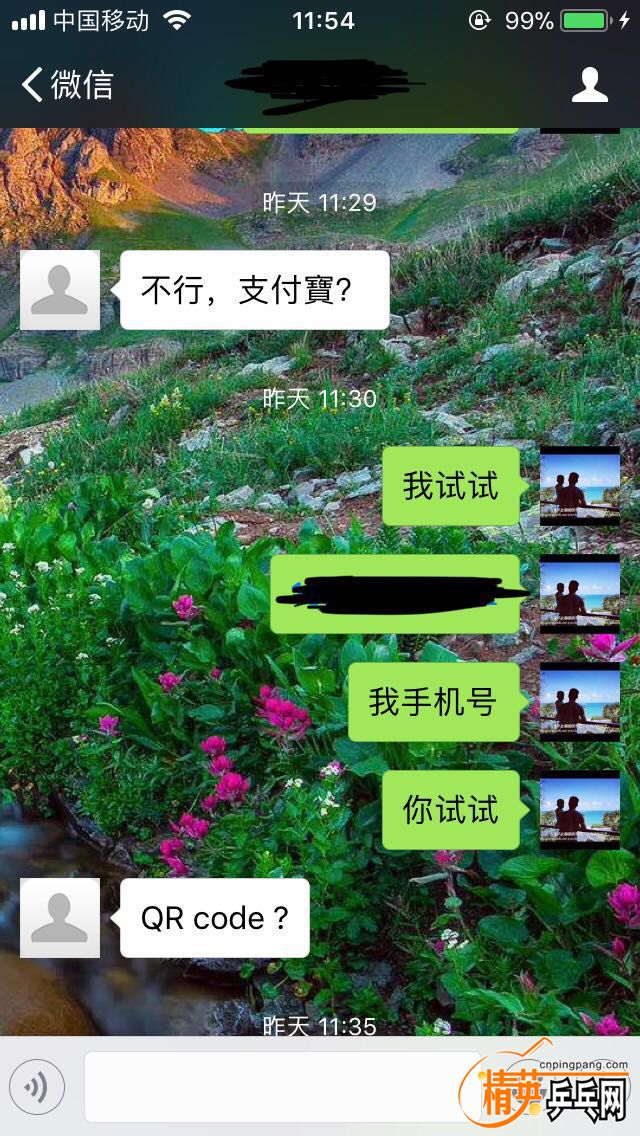Open my avatar next to 我试试
This screenshot has height=1136, width=640.
pyautogui.click(x=580, y=485)
